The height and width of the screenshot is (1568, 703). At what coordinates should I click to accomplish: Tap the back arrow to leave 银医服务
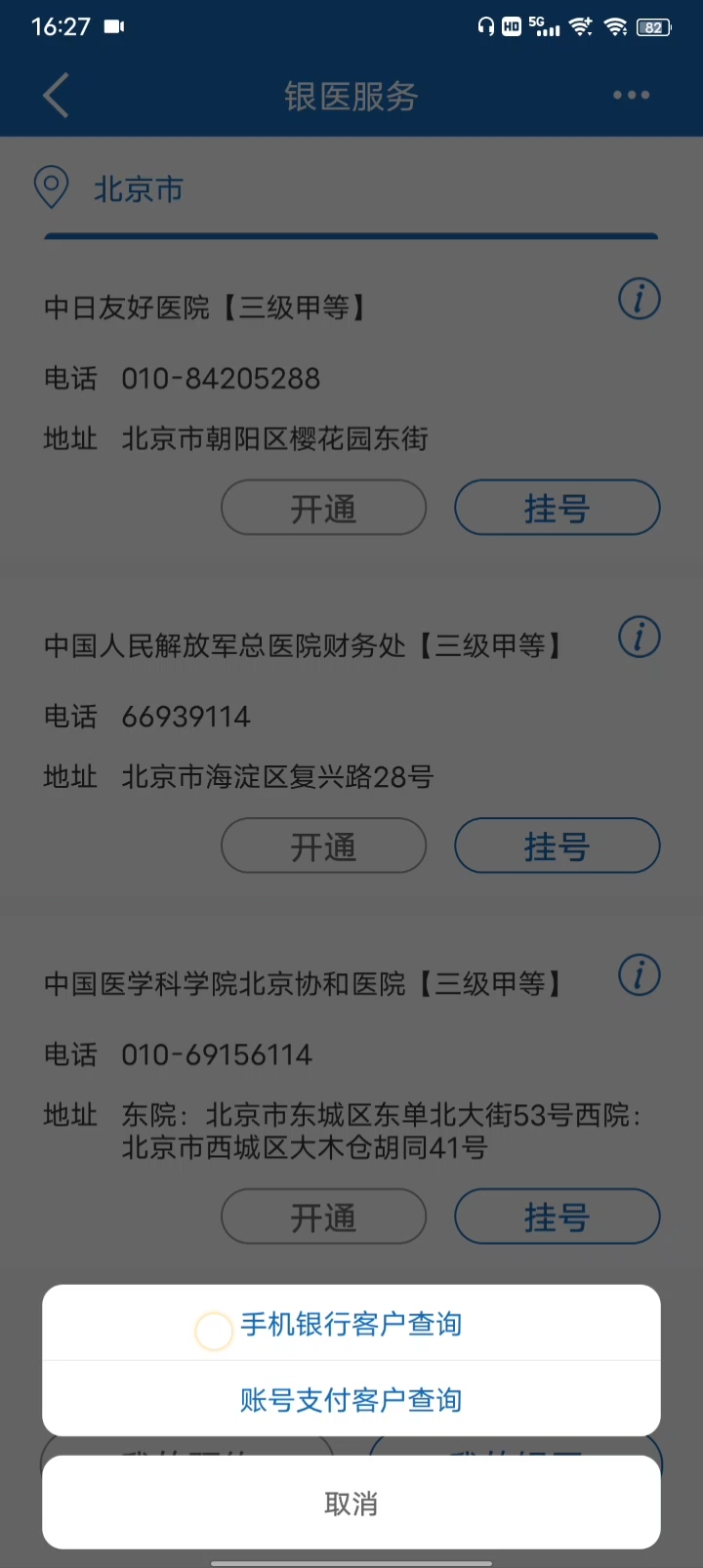55,95
